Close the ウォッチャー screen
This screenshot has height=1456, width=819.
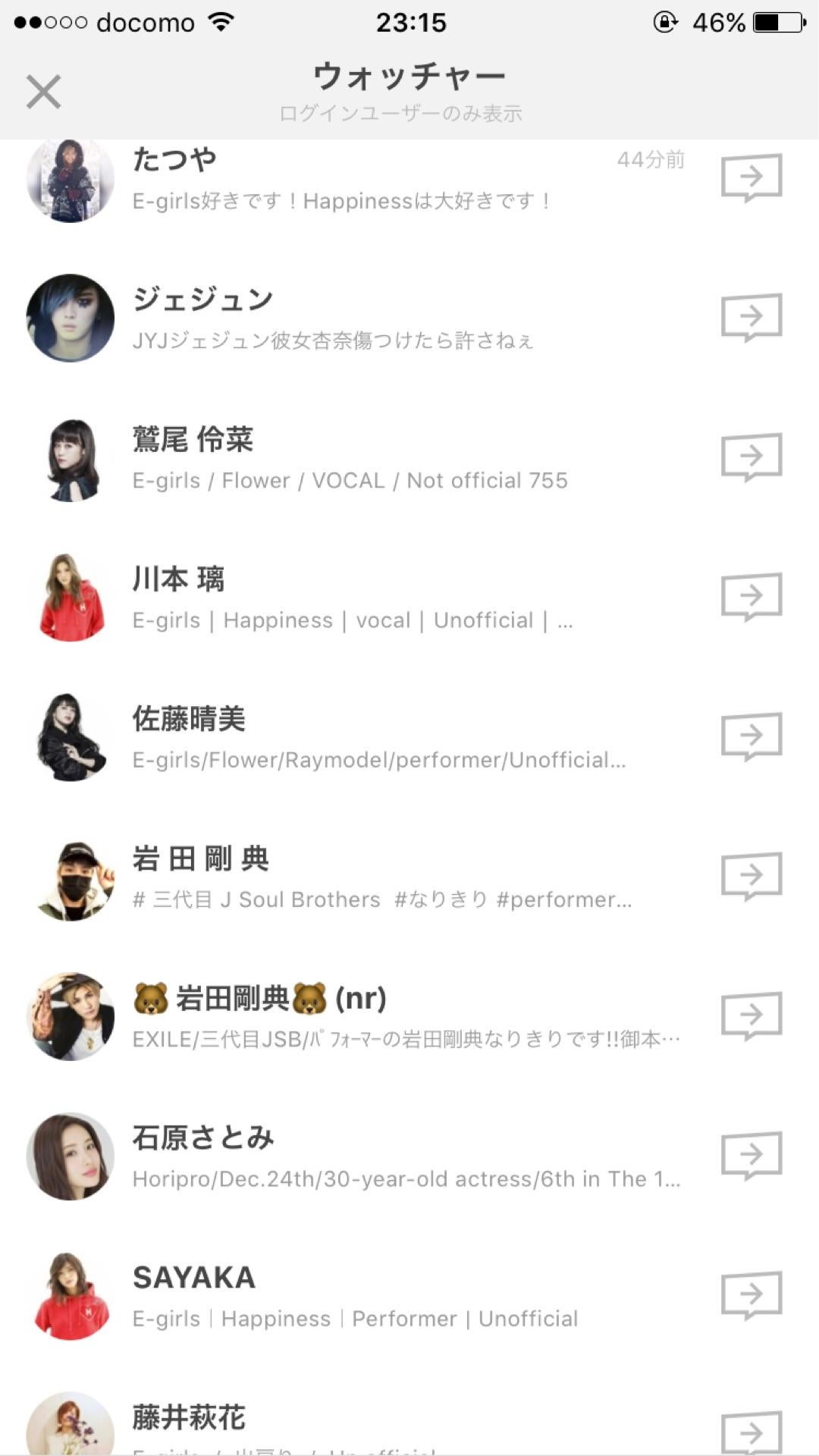(43, 93)
